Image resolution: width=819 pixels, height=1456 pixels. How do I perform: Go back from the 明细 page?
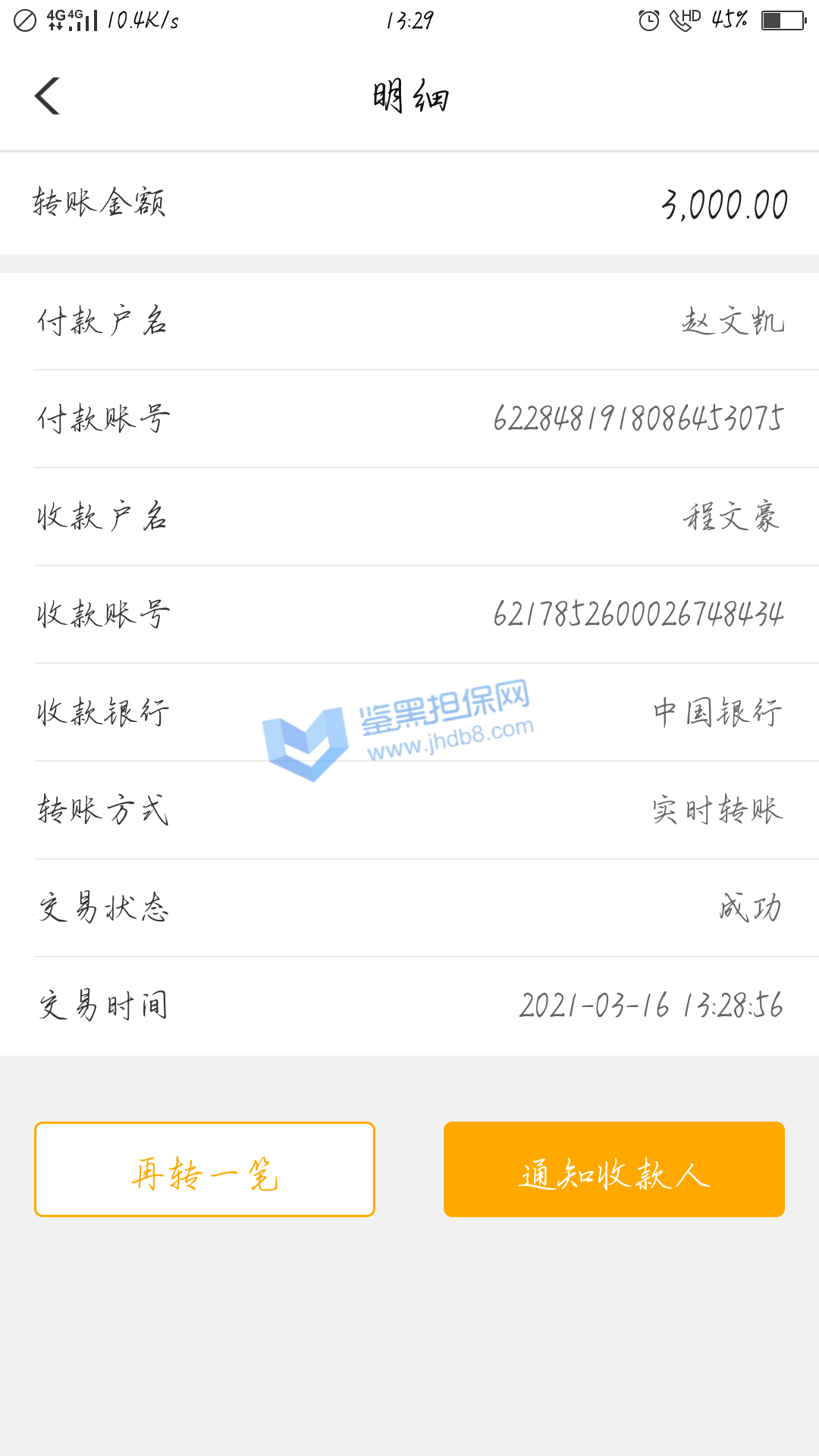click(x=47, y=96)
